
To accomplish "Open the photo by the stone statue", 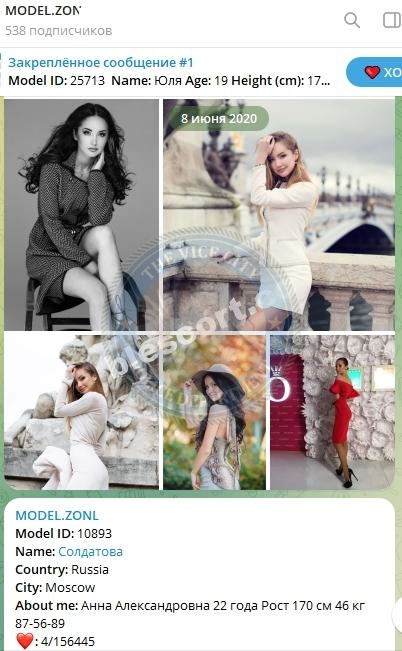I will coord(81,412).
